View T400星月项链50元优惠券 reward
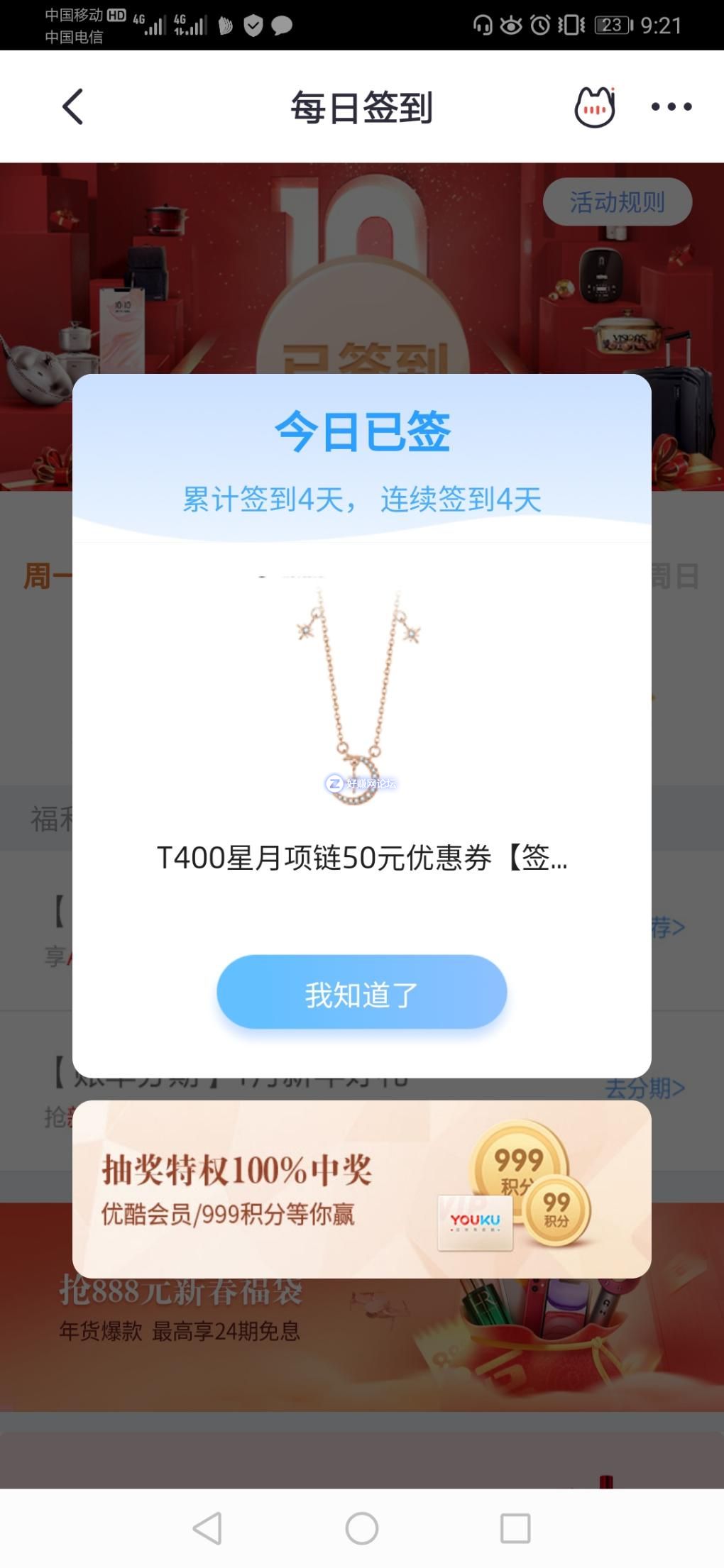The height and width of the screenshot is (1568, 724). (x=361, y=858)
